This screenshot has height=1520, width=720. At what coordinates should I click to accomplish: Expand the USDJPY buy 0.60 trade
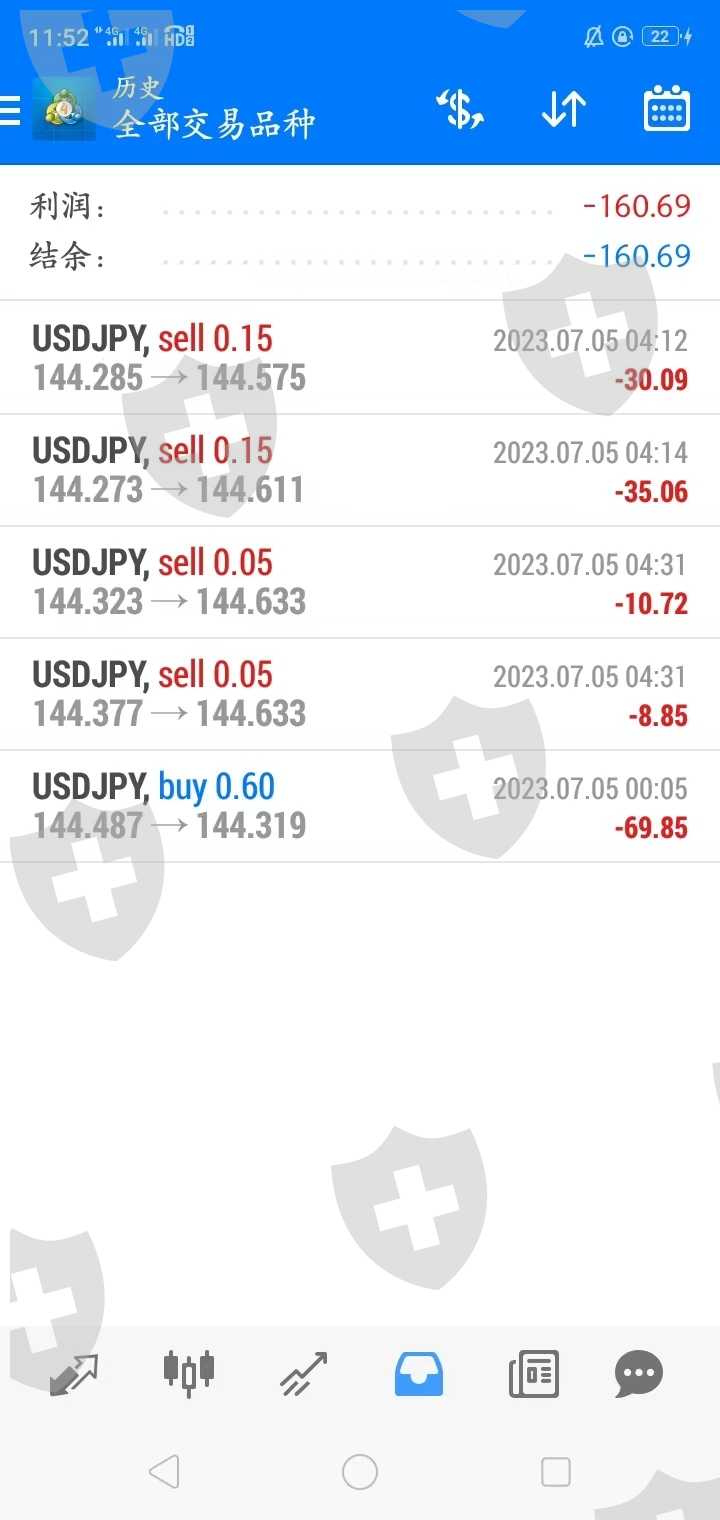click(360, 806)
